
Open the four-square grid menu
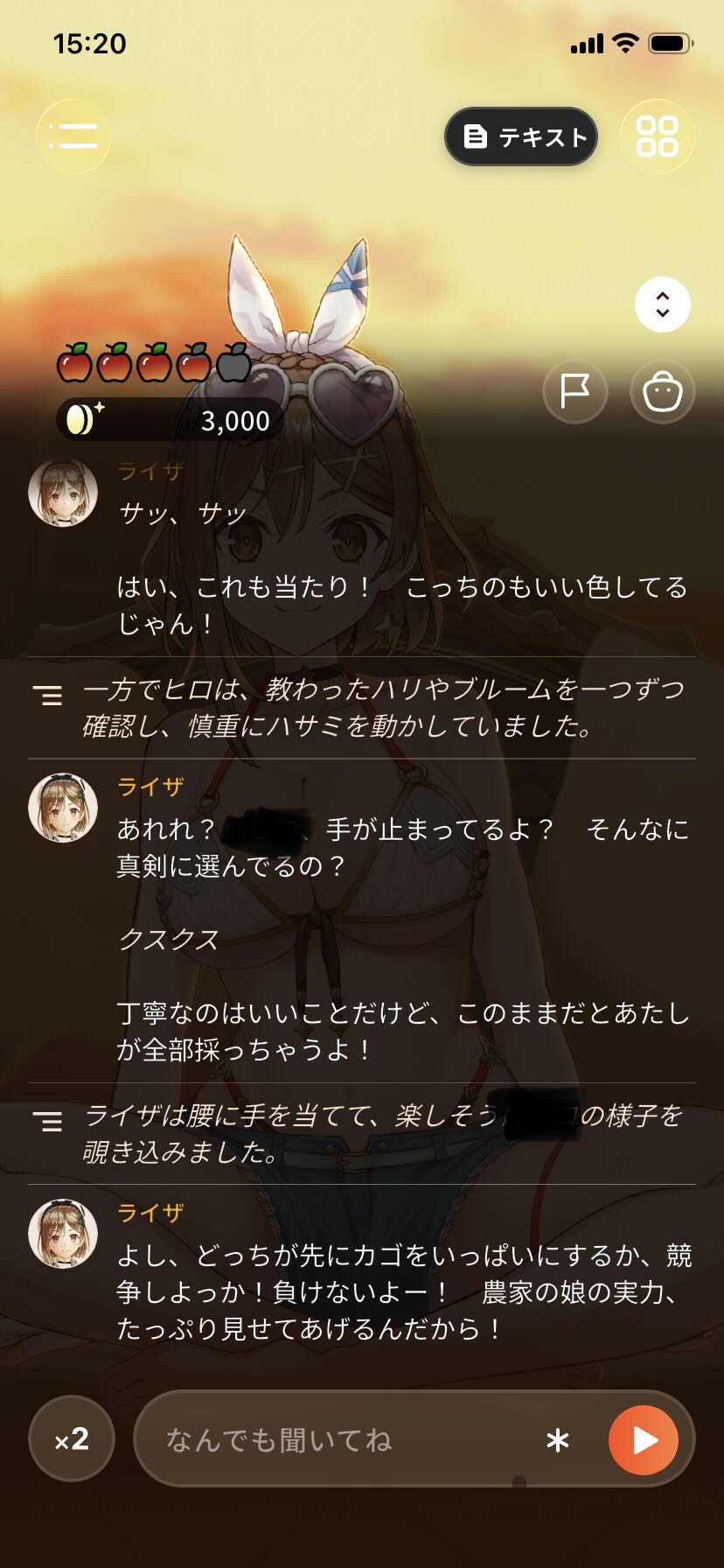pos(658,136)
